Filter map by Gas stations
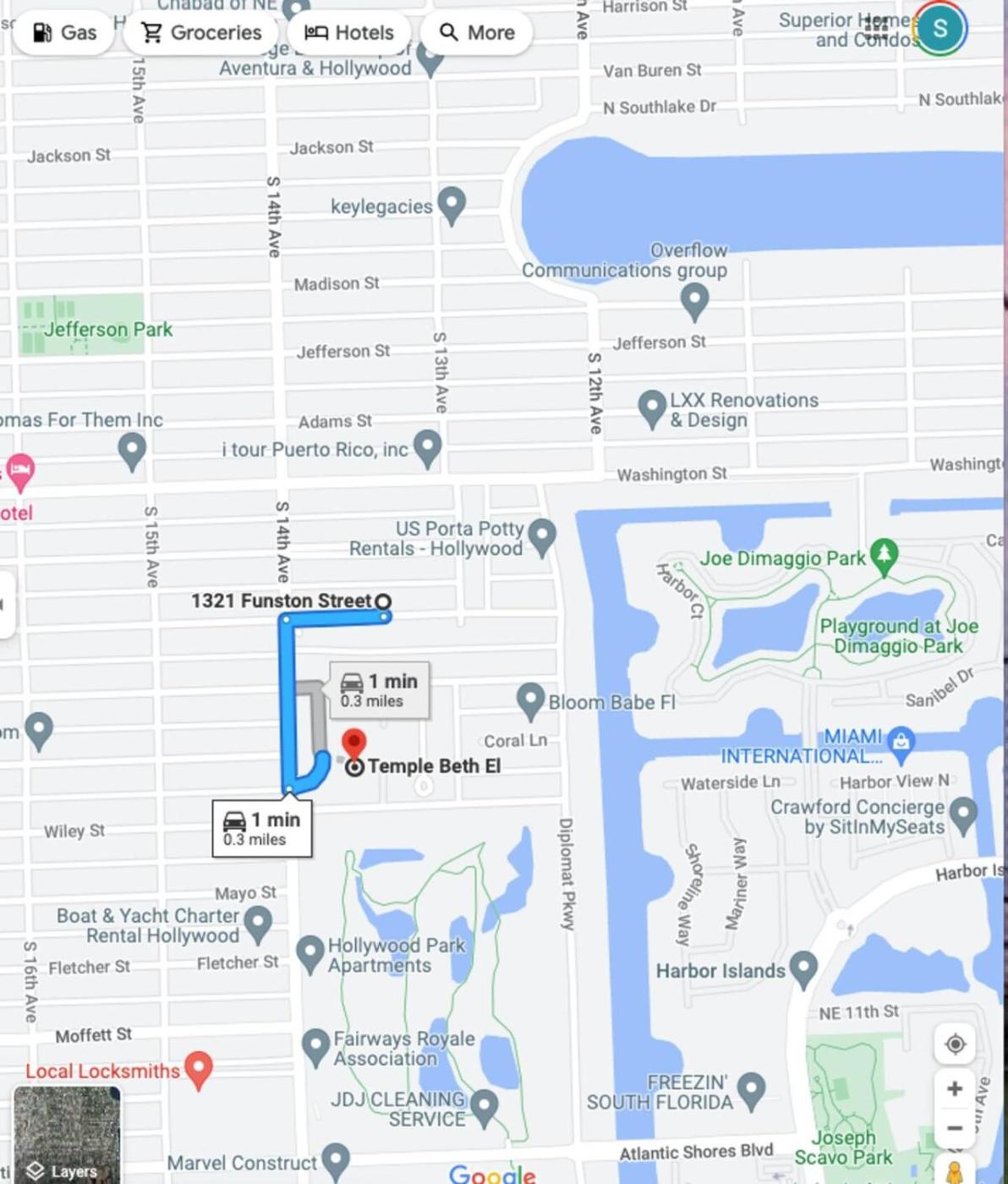The height and width of the screenshot is (1184, 1008). click(63, 33)
